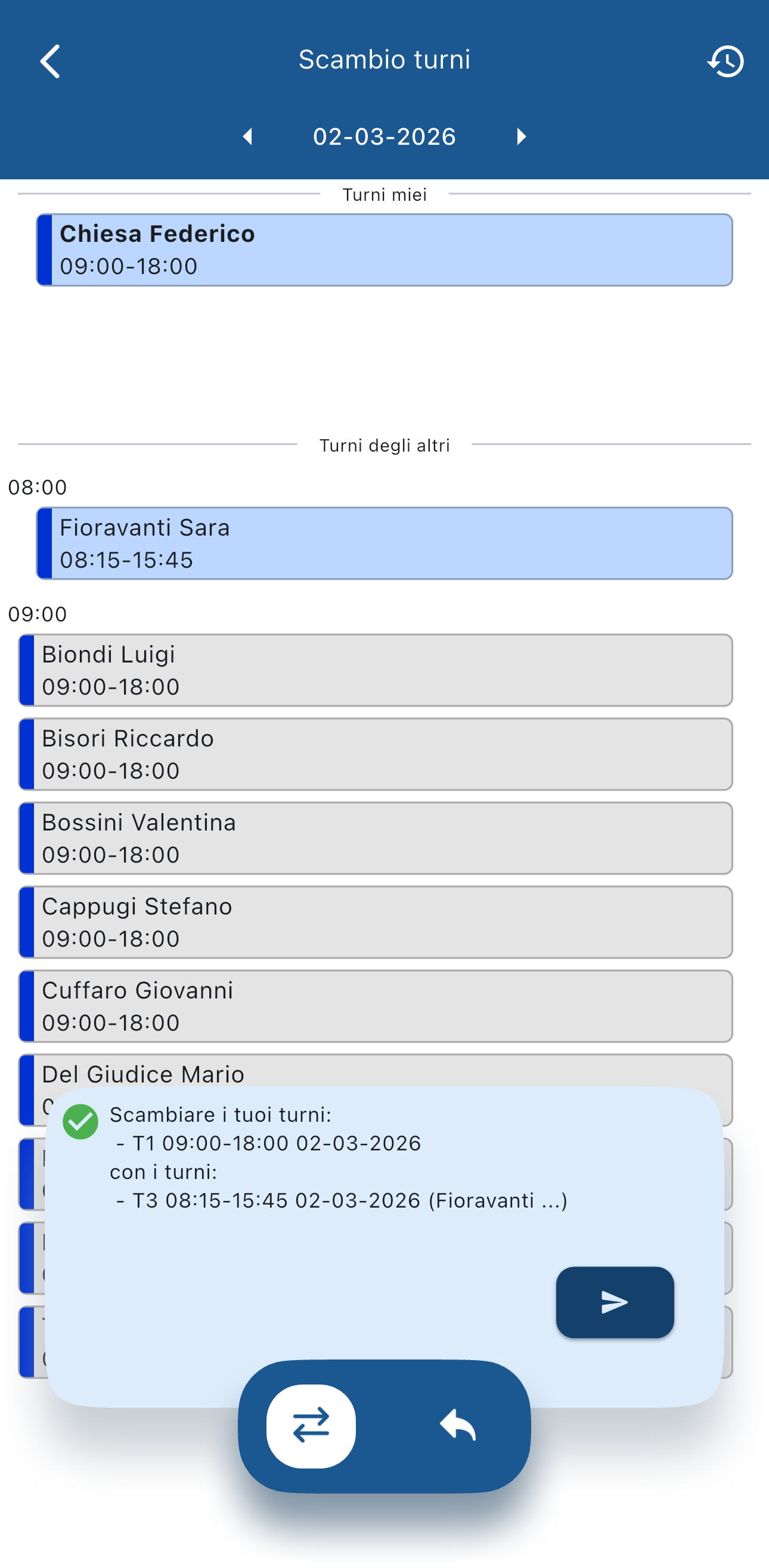
Task: Send the shift swap request
Action: tap(615, 1302)
